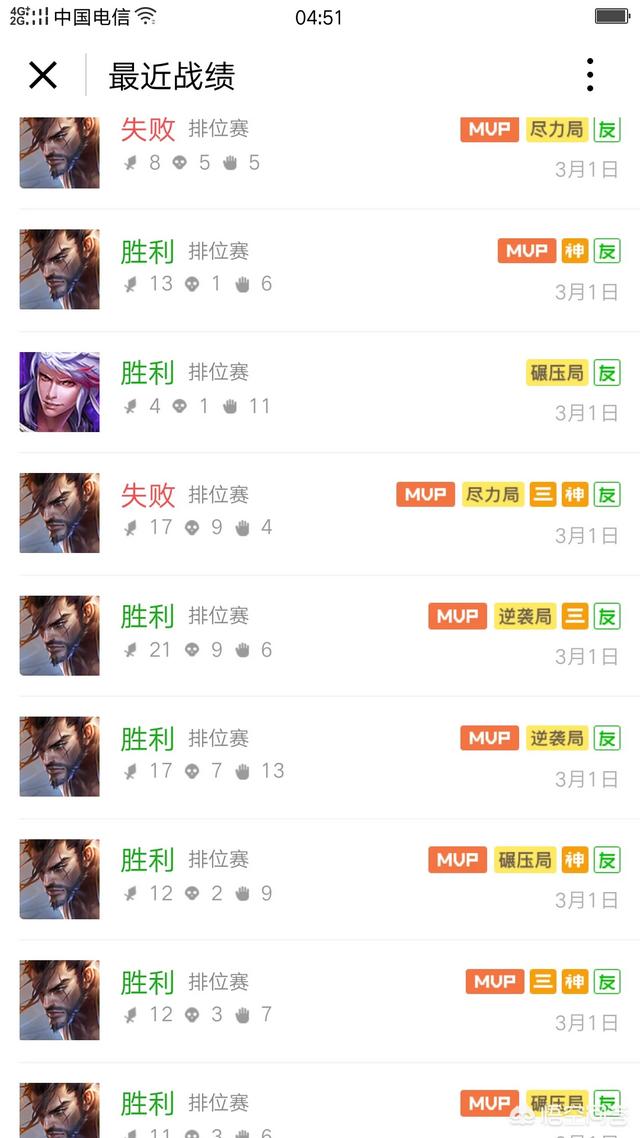Select the win with 17 kills, 13 assists

tap(320, 756)
